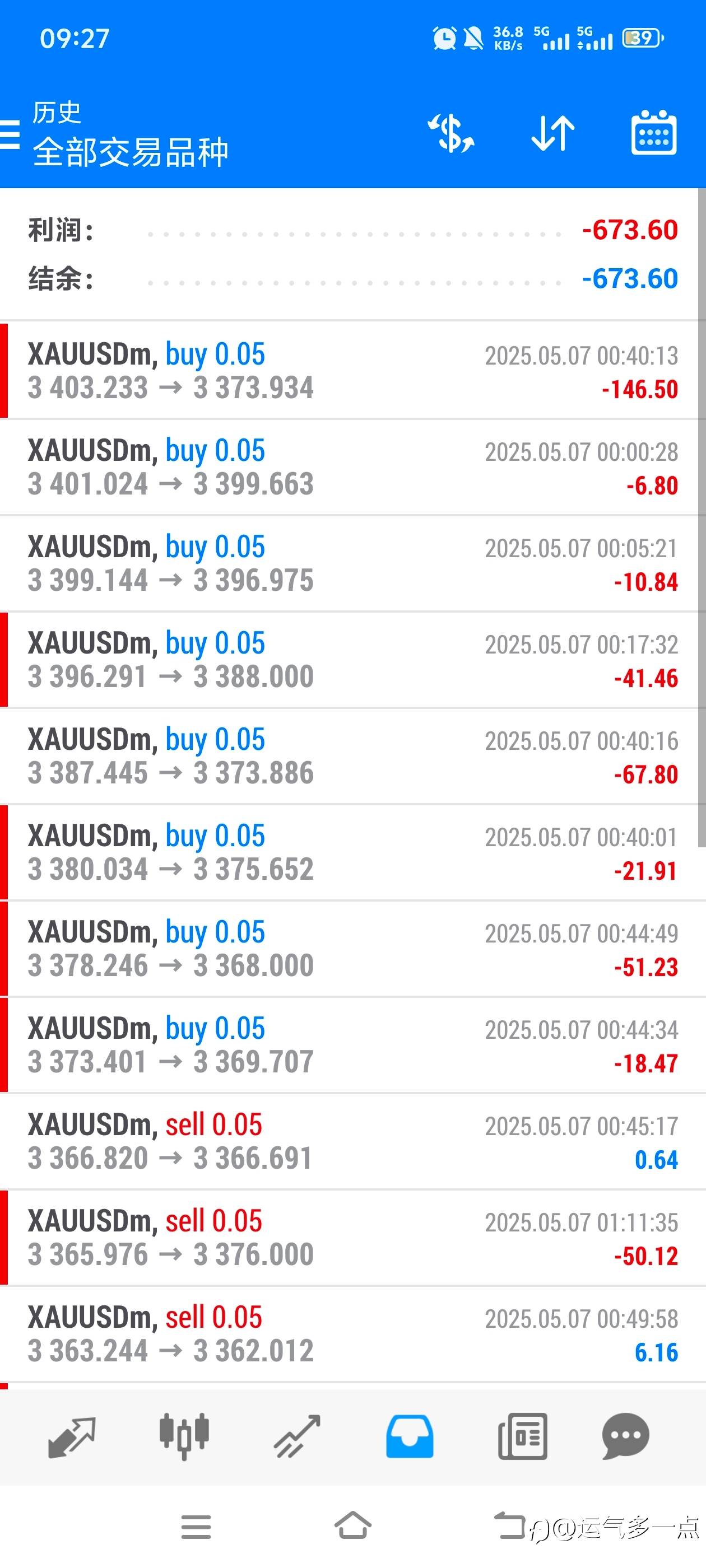
Task: Open the trade closed at 00:40:13
Action: [x=352, y=371]
